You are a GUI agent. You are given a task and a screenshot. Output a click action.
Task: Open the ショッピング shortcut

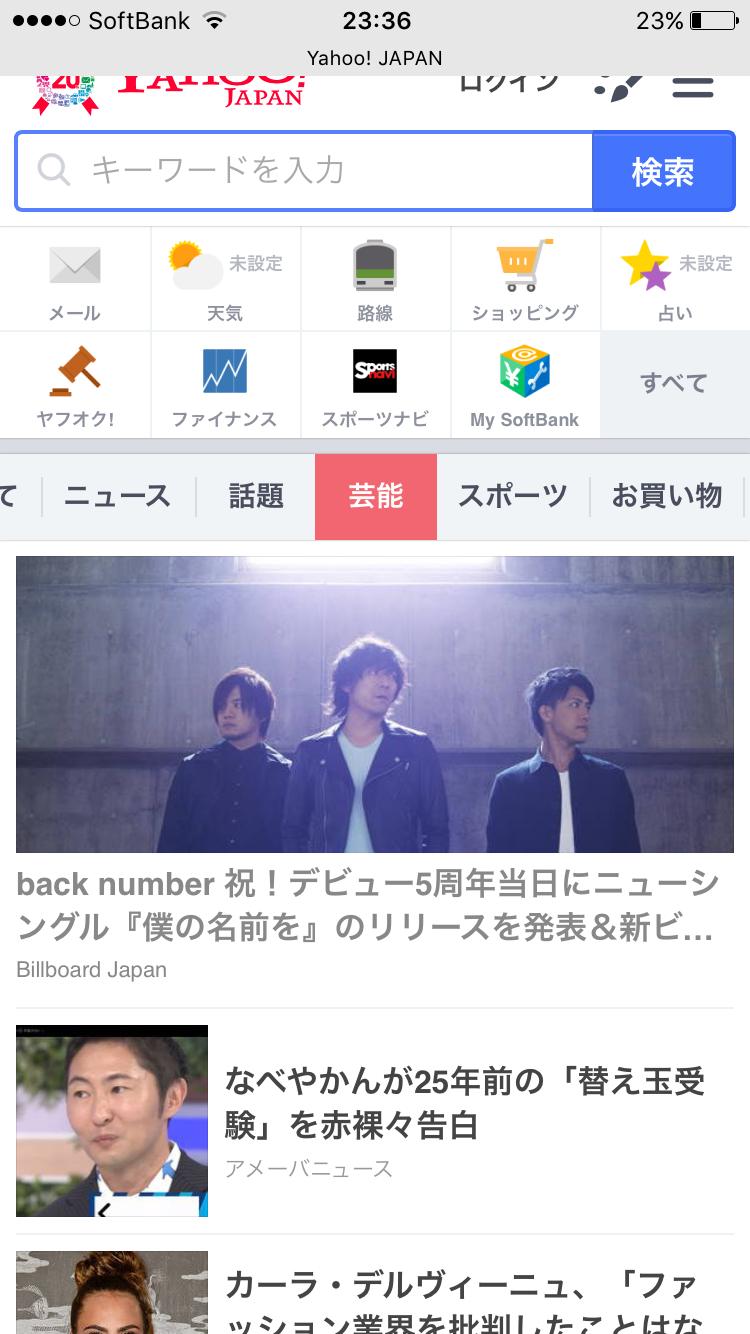tap(525, 280)
